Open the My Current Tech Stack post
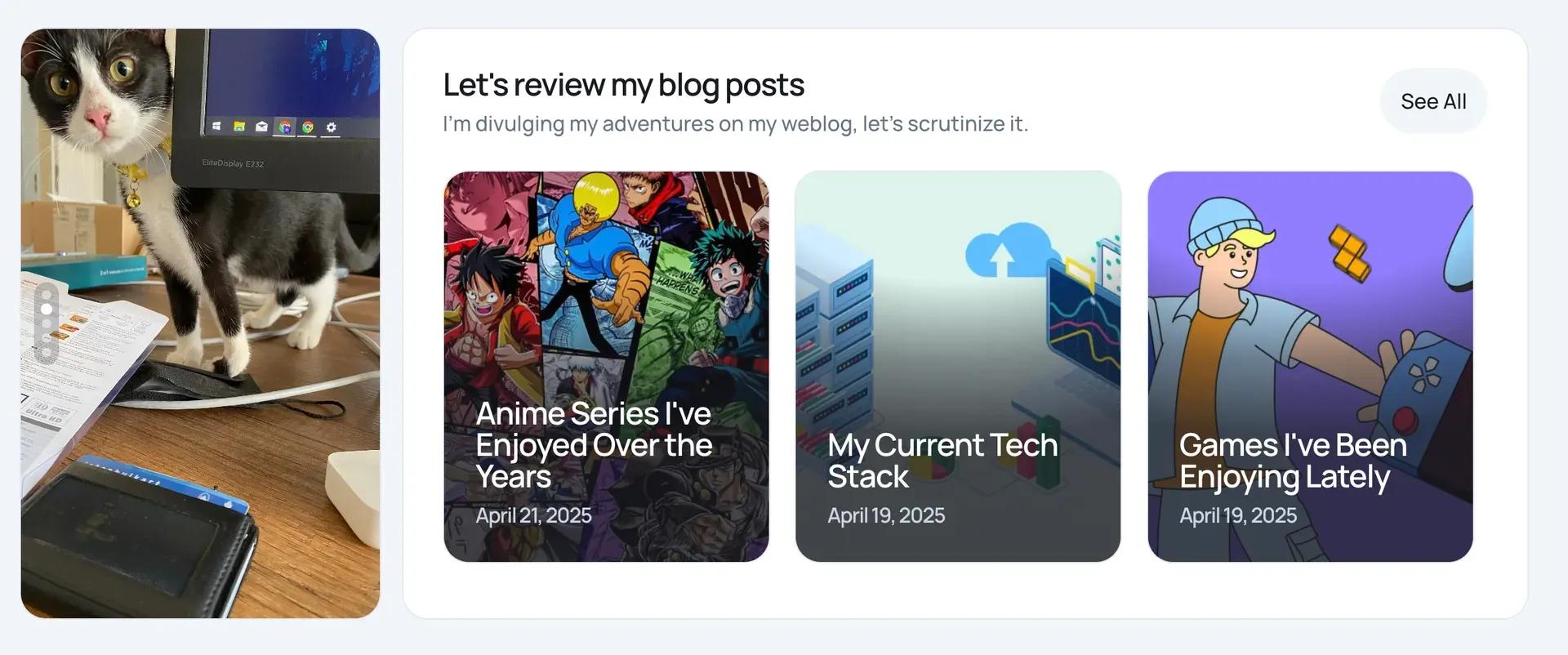 (957, 366)
